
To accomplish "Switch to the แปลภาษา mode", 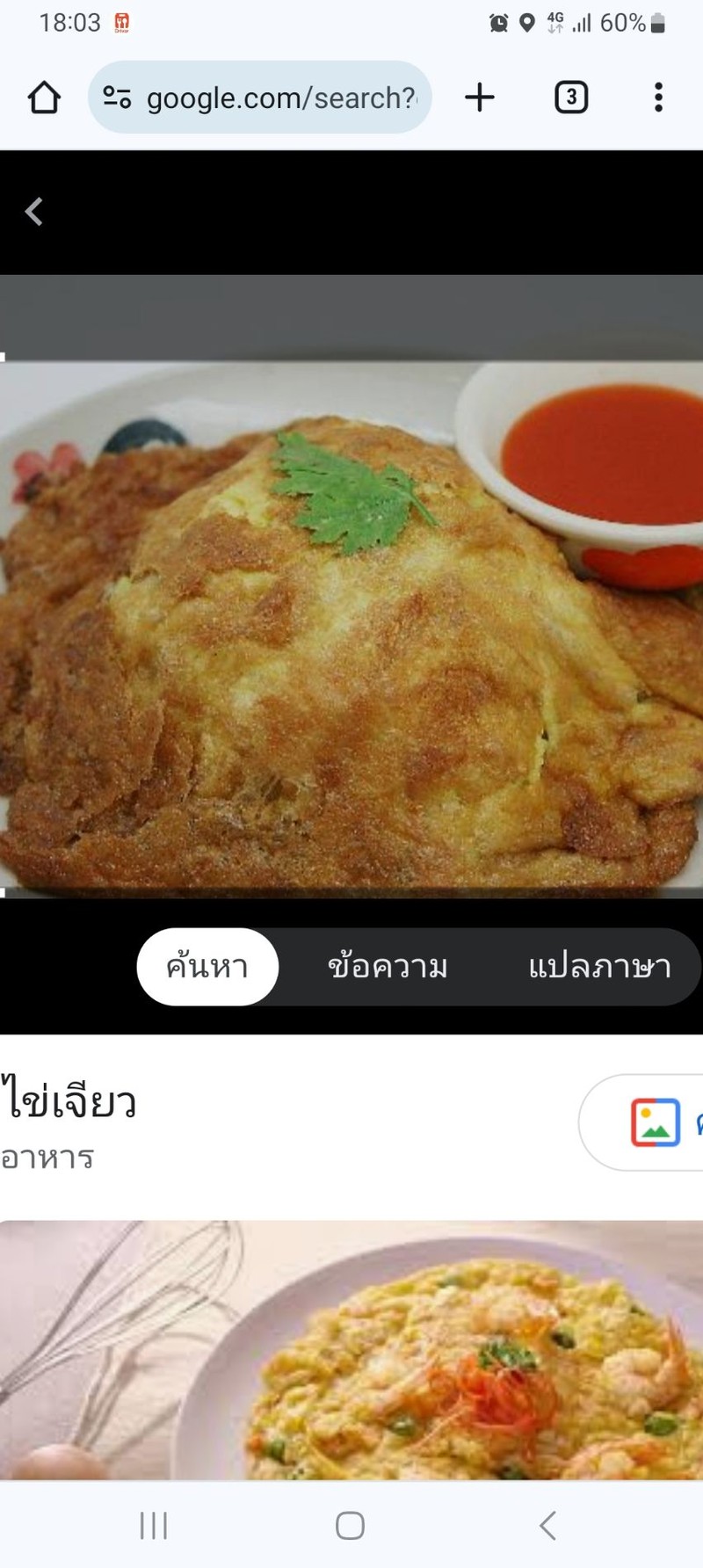I will pyautogui.click(x=599, y=967).
